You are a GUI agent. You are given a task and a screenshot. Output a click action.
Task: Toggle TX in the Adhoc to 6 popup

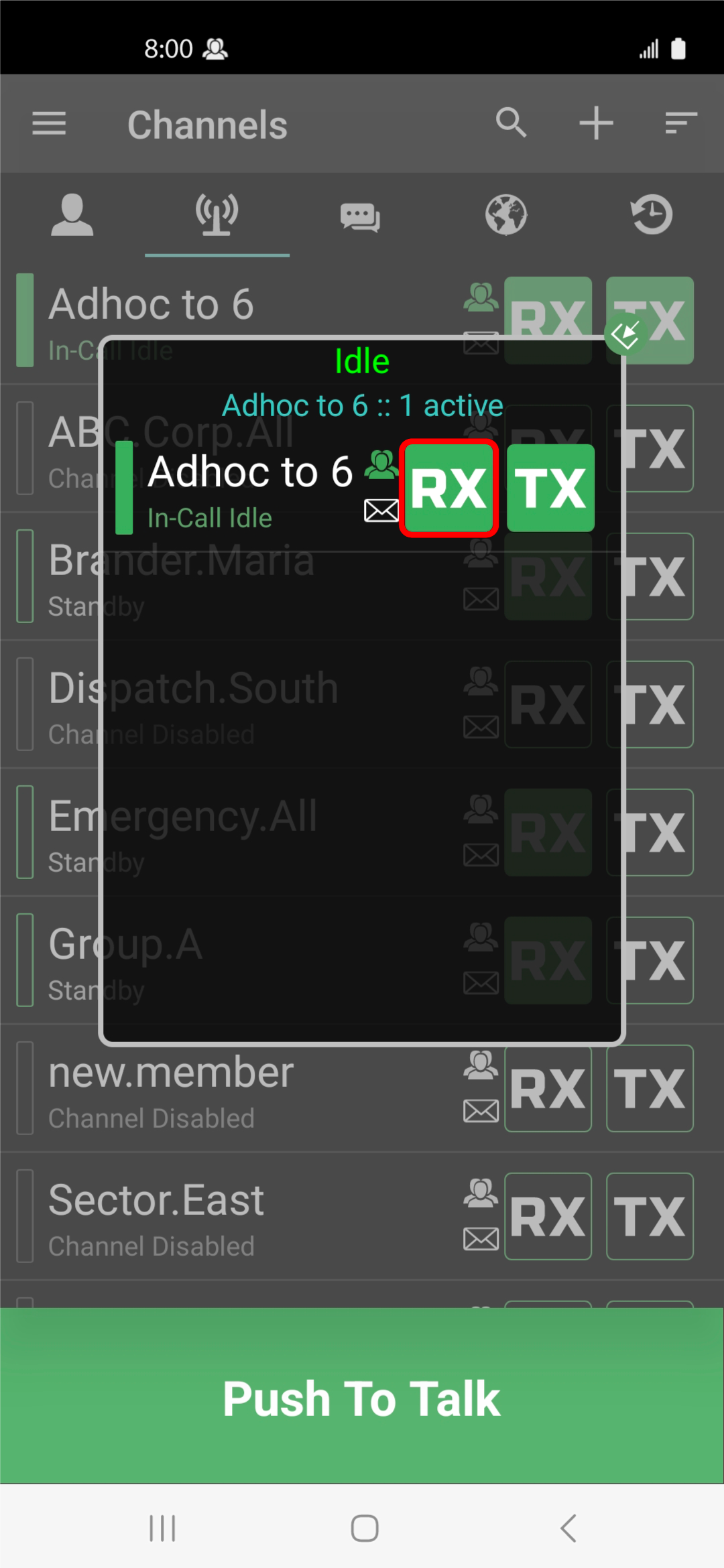pyautogui.click(x=550, y=488)
